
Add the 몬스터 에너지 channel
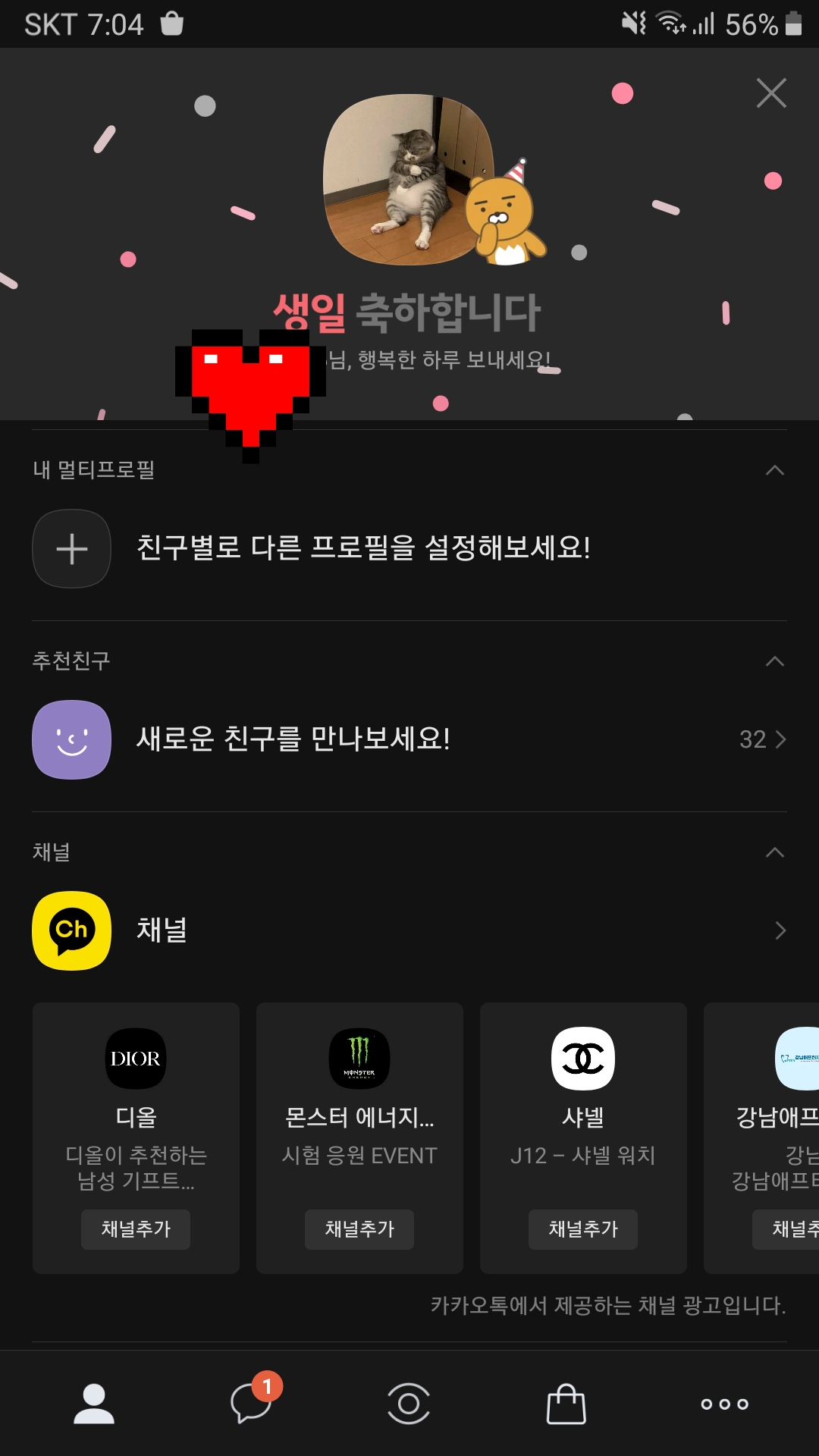pyautogui.click(x=359, y=1229)
